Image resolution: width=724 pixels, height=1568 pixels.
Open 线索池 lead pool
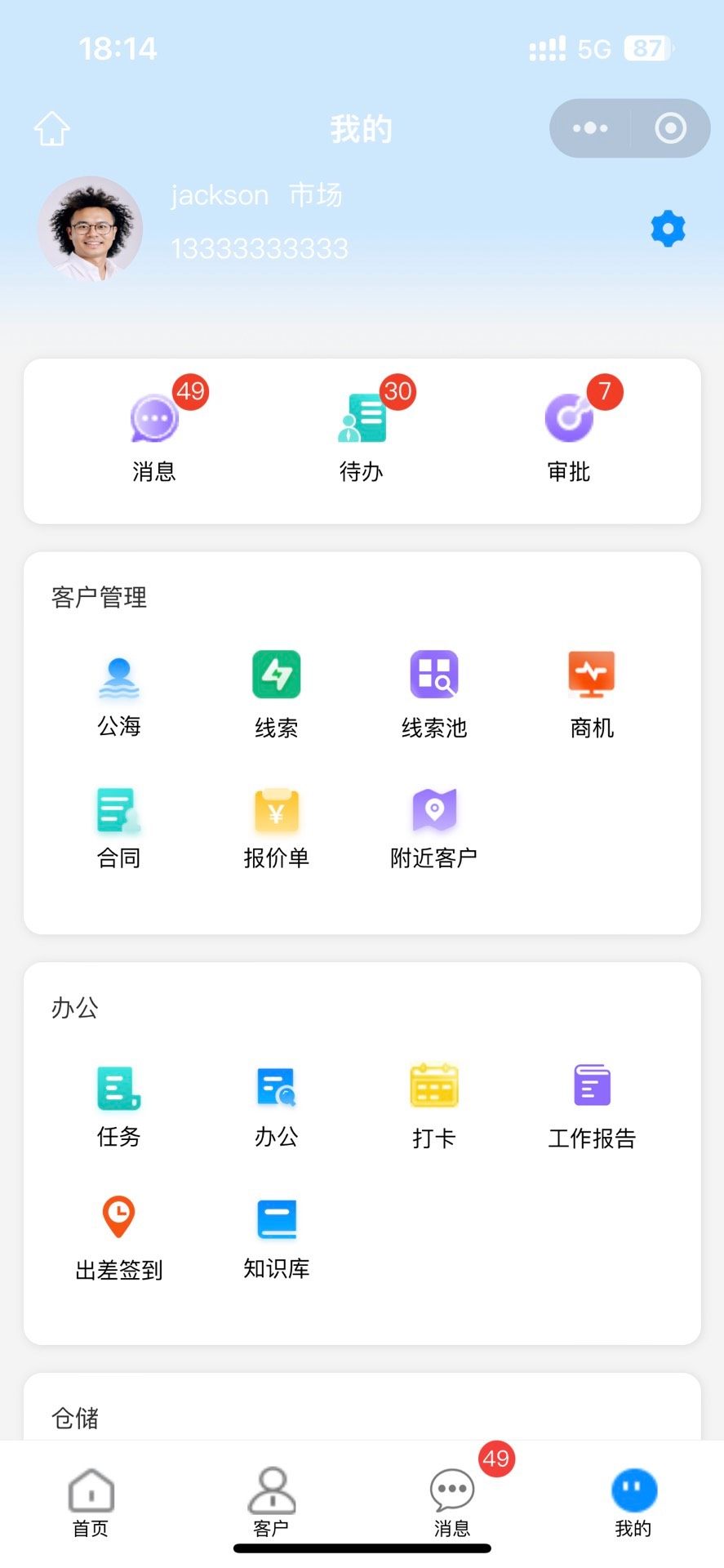coord(434,696)
